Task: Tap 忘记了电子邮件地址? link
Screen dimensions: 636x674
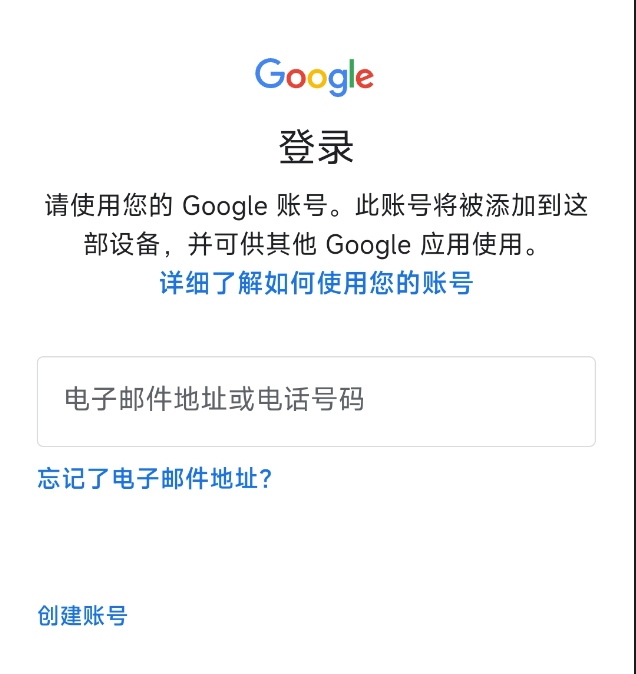Action: 155,479
